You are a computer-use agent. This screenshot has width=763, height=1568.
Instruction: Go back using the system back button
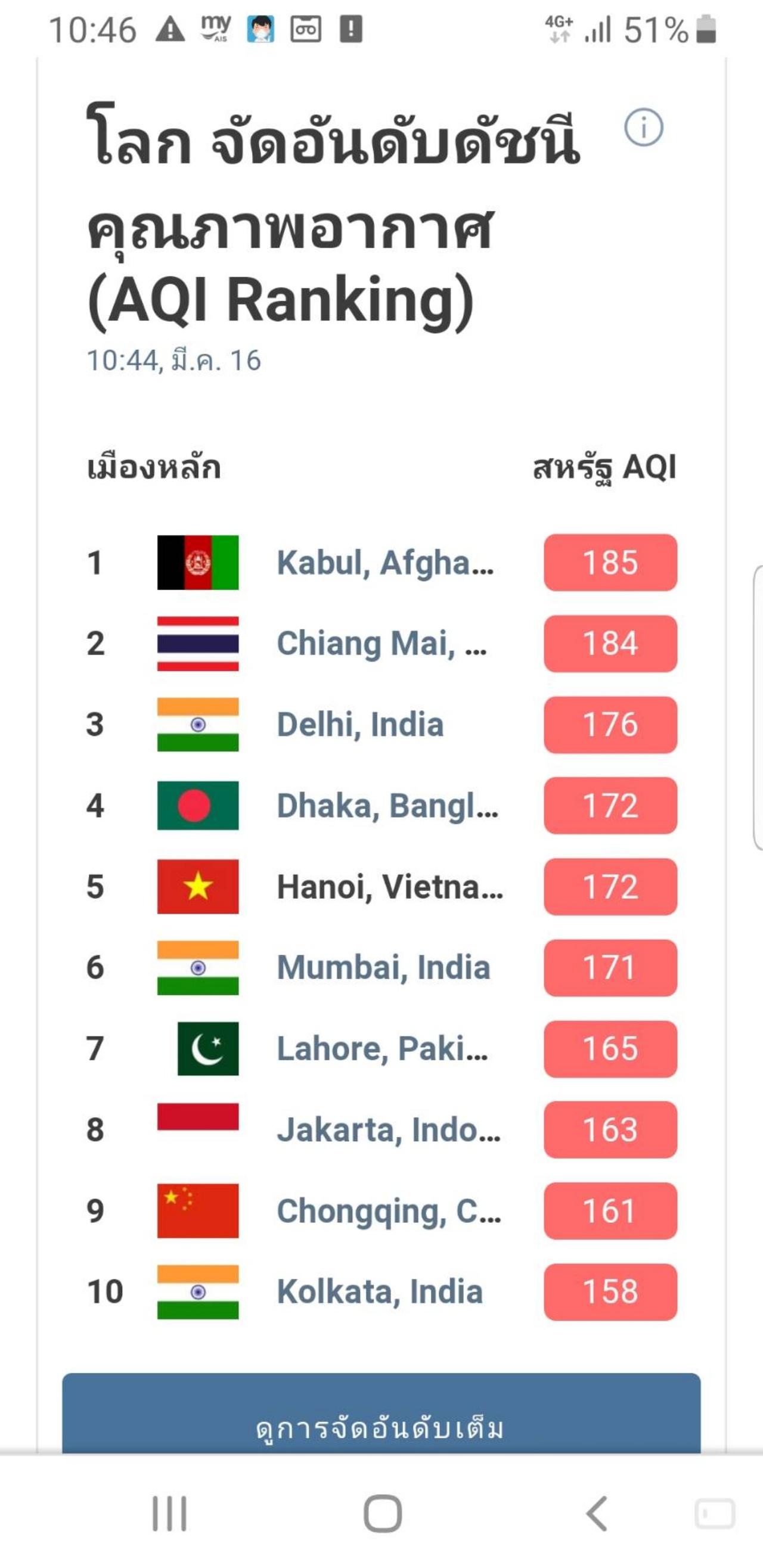pyautogui.click(x=596, y=1513)
